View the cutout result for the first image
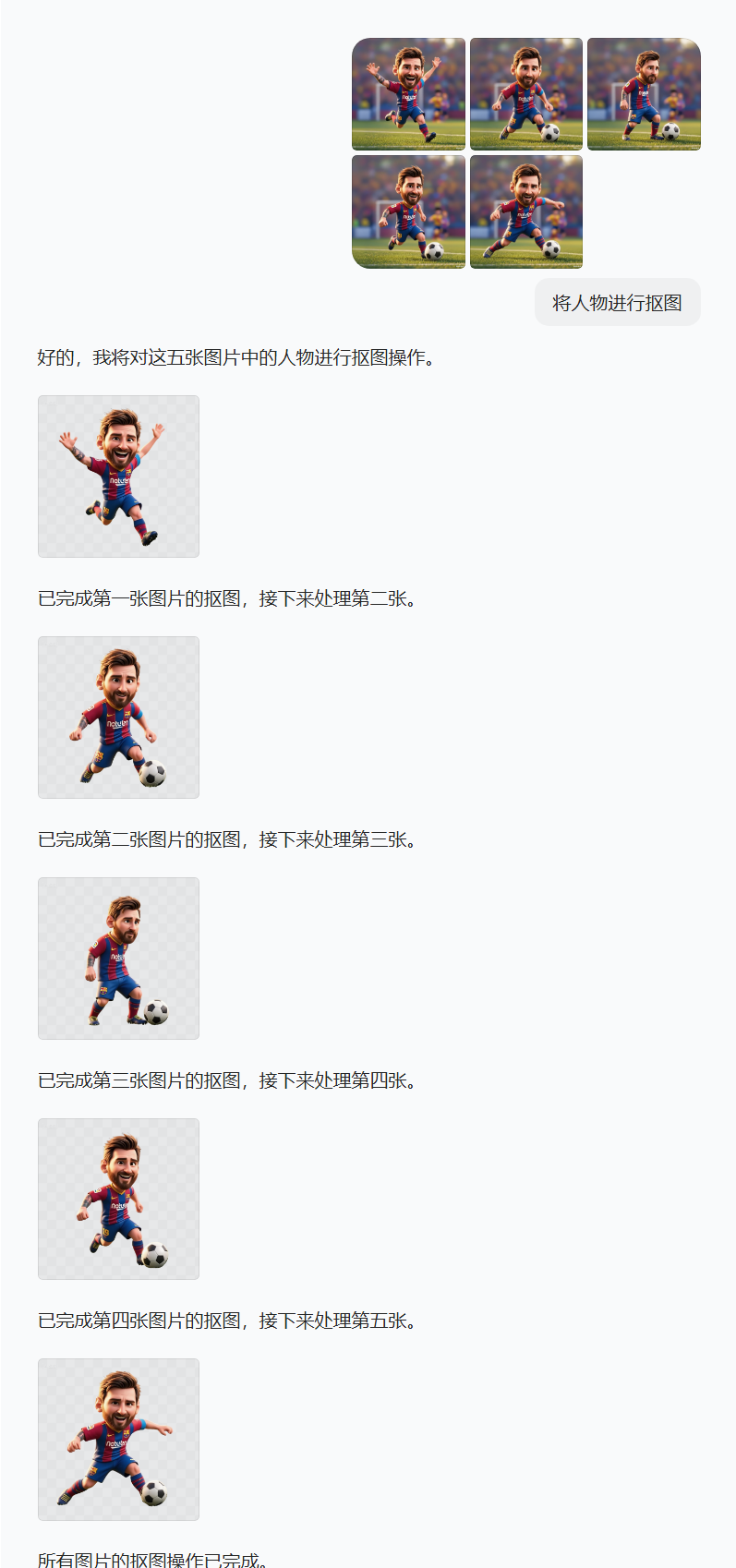 click(x=118, y=476)
